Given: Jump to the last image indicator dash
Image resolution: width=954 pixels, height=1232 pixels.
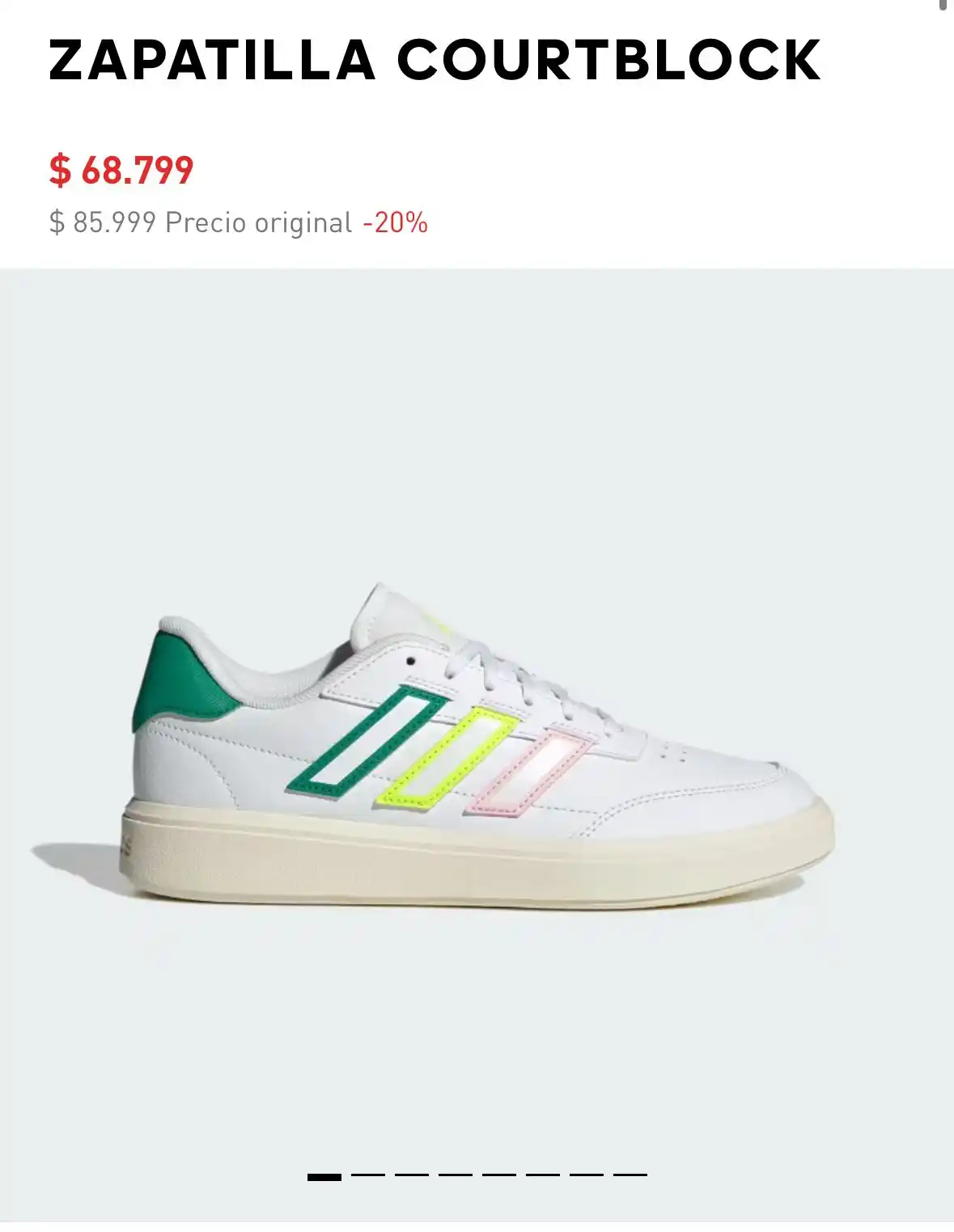Looking at the screenshot, I should tap(630, 1175).
